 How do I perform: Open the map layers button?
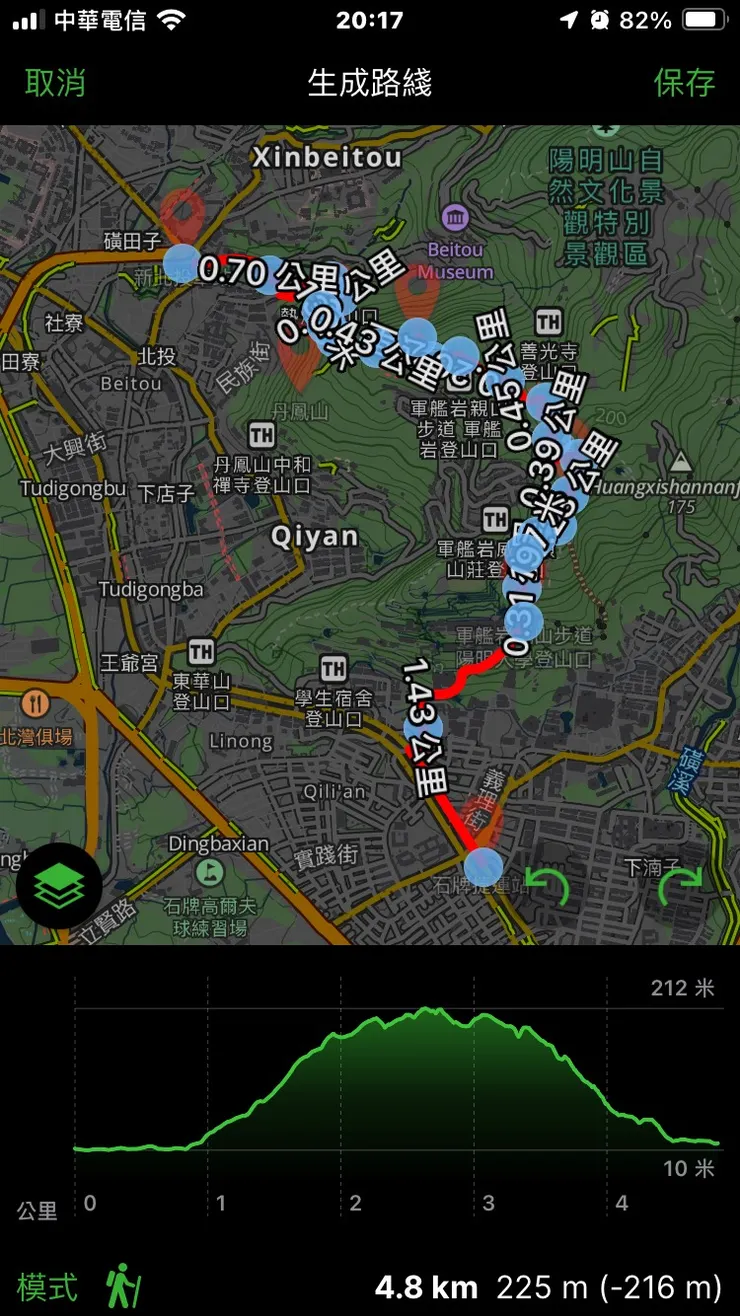click(x=59, y=886)
